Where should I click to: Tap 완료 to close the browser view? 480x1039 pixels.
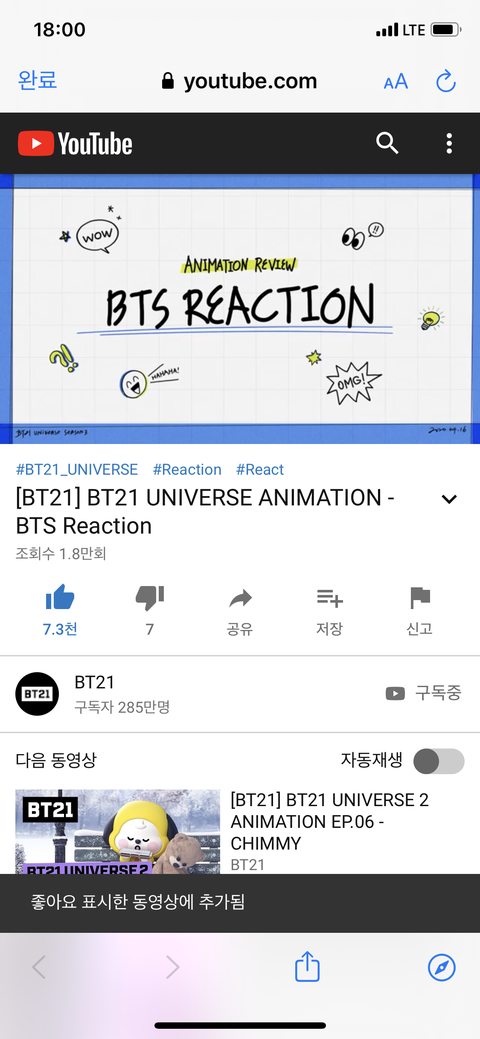pos(38,80)
